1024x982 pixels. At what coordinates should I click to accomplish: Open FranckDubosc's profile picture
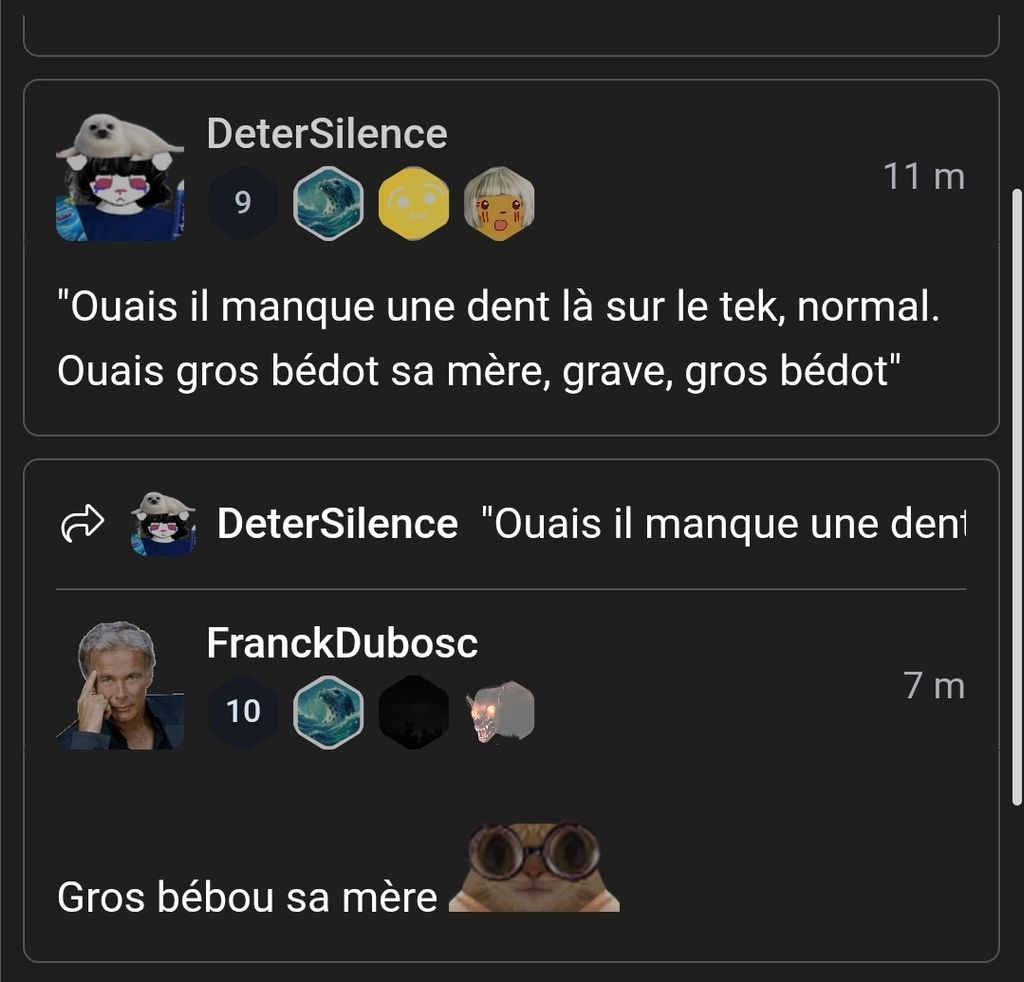120,686
